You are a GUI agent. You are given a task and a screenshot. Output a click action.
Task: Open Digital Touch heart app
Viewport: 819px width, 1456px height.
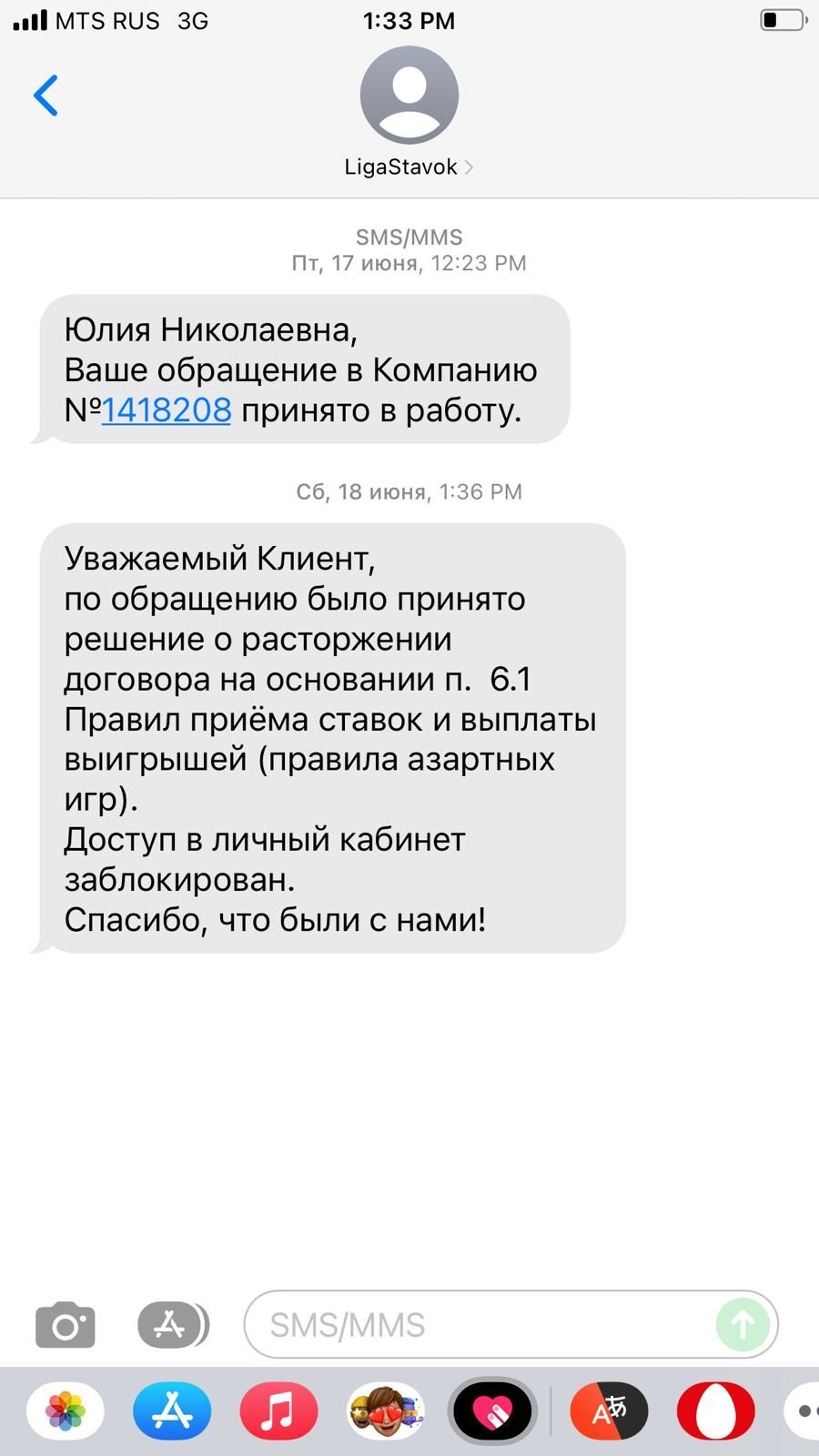coord(492,1411)
